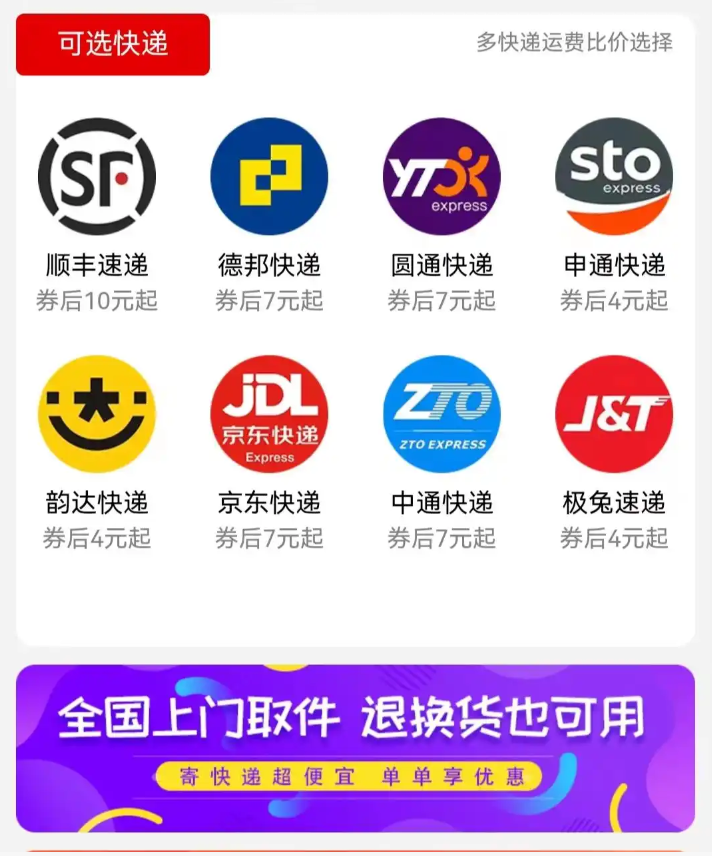This screenshot has width=712, height=856.
Task: Tap 极兔速递 courier
Action: point(613,414)
